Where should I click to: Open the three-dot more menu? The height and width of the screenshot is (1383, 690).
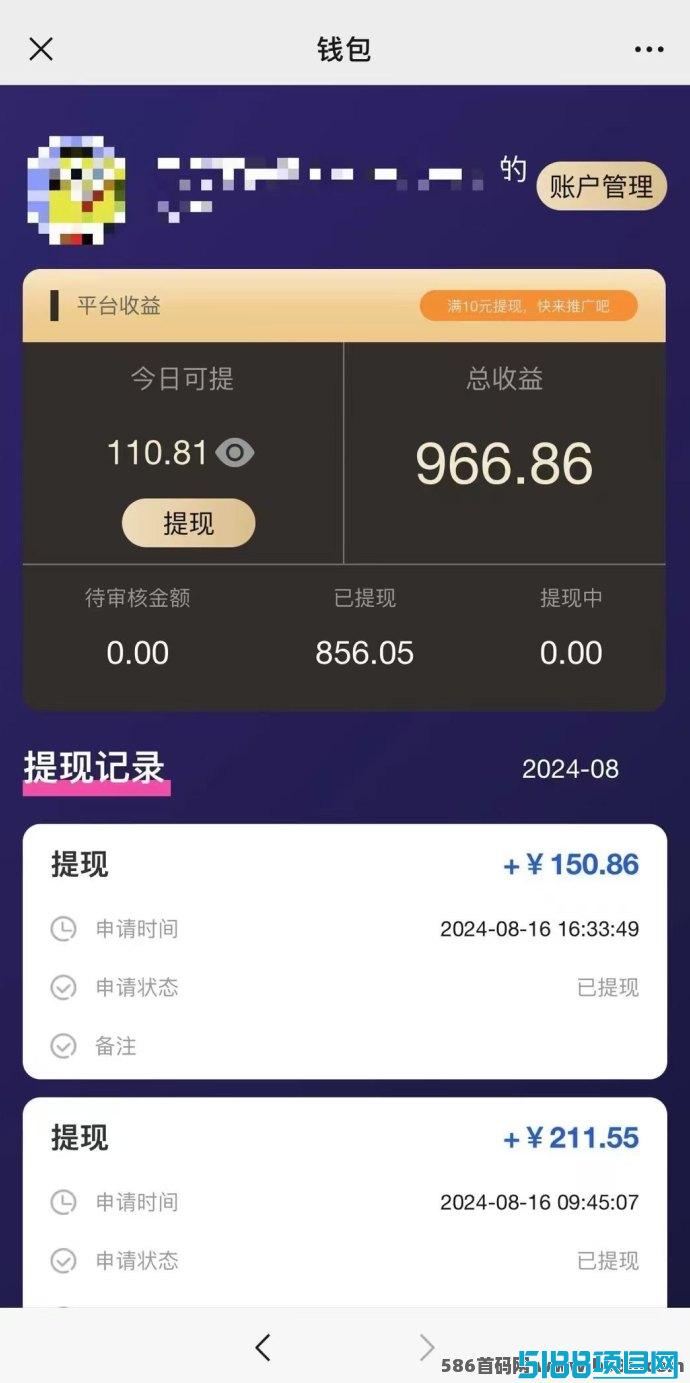click(648, 50)
